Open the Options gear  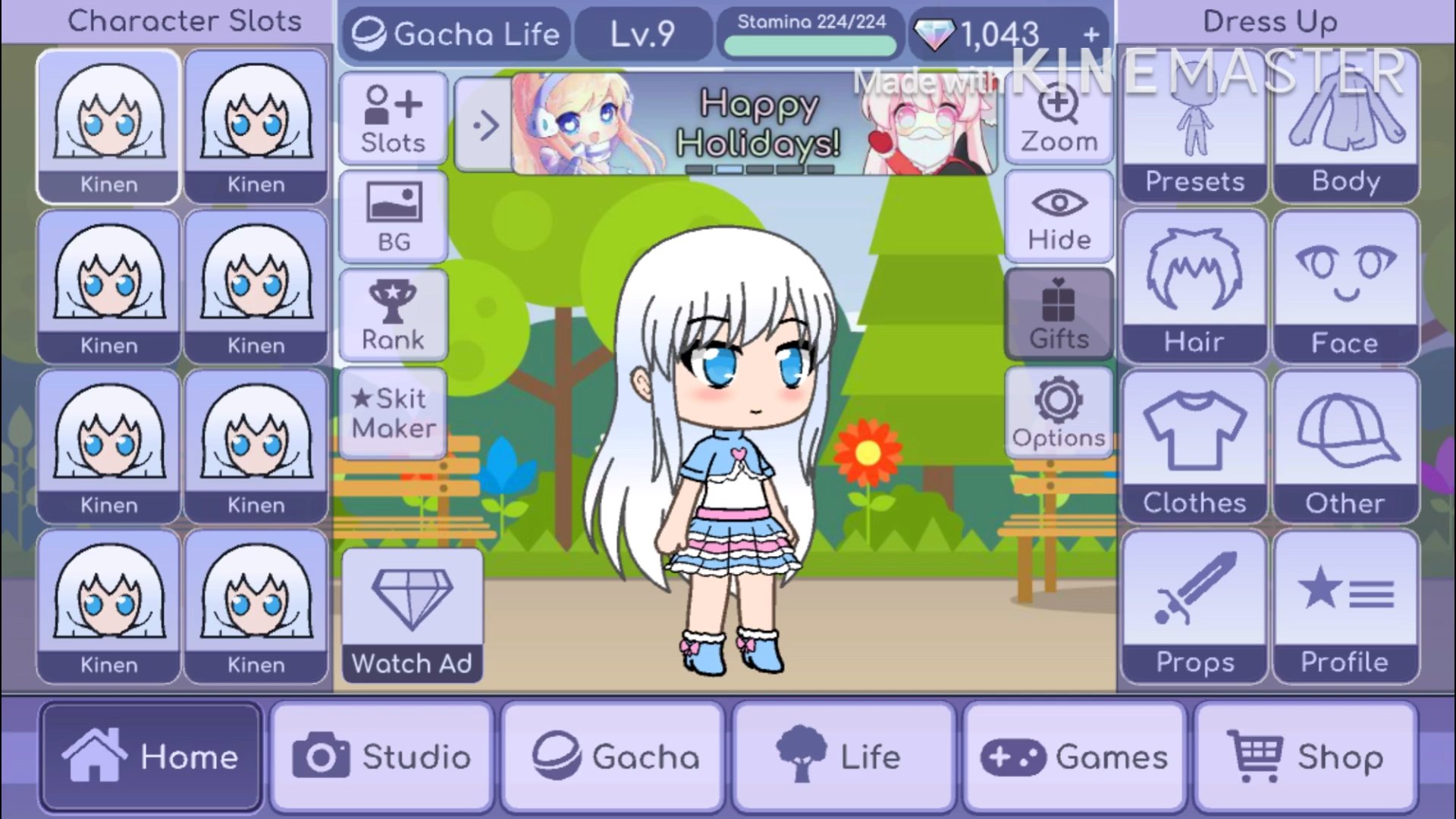click(x=1059, y=413)
